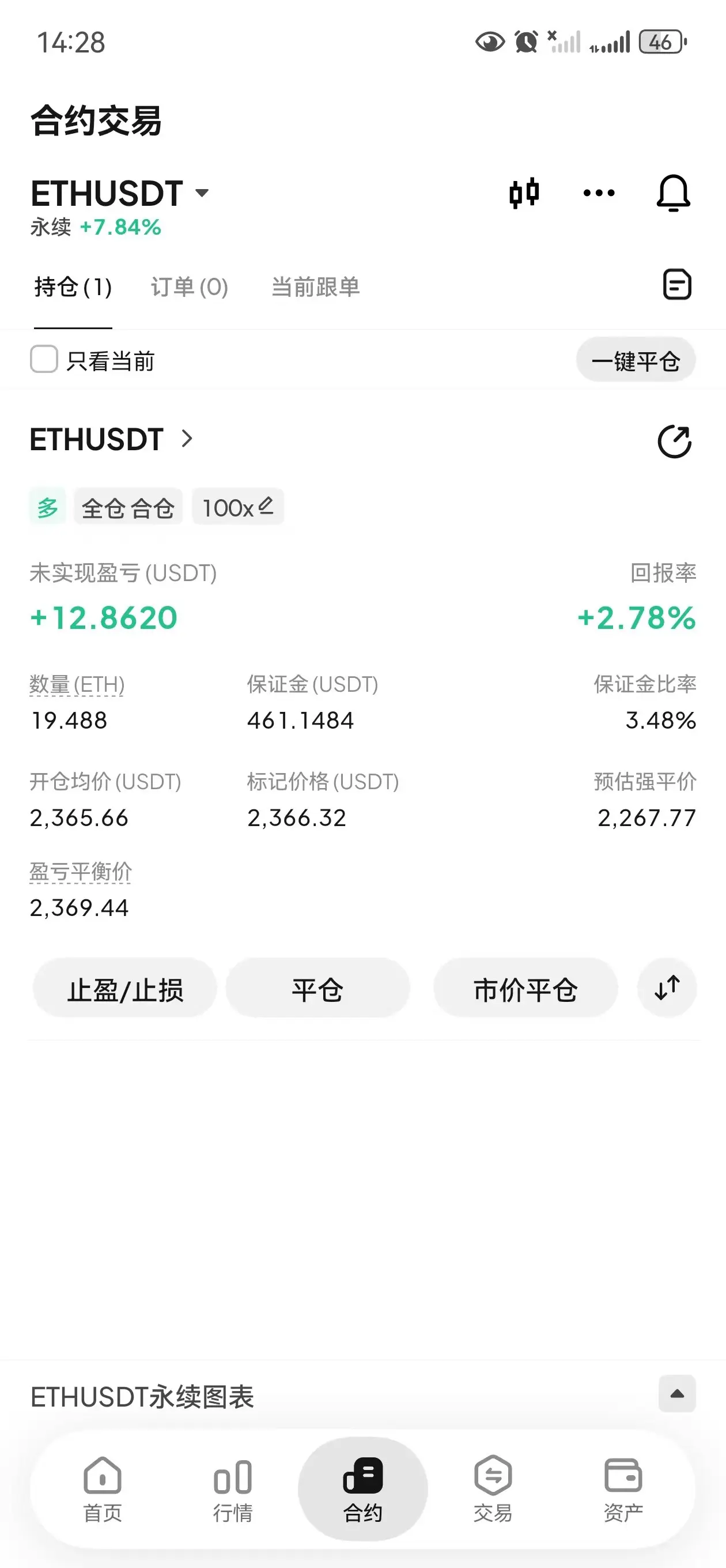Image resolution: width=726 pixels, height=1568 pixels.
Task: Select the 持仓 (1) tab
Action: point(73,287)
